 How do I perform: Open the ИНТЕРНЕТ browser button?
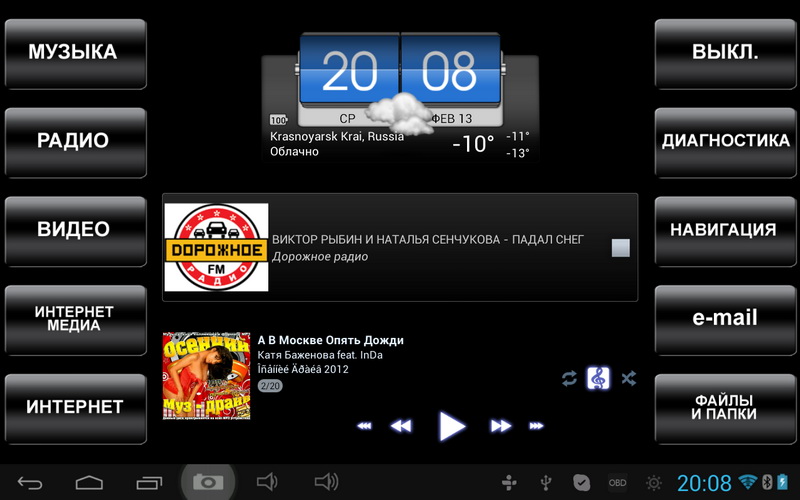[x=76, y=409]
